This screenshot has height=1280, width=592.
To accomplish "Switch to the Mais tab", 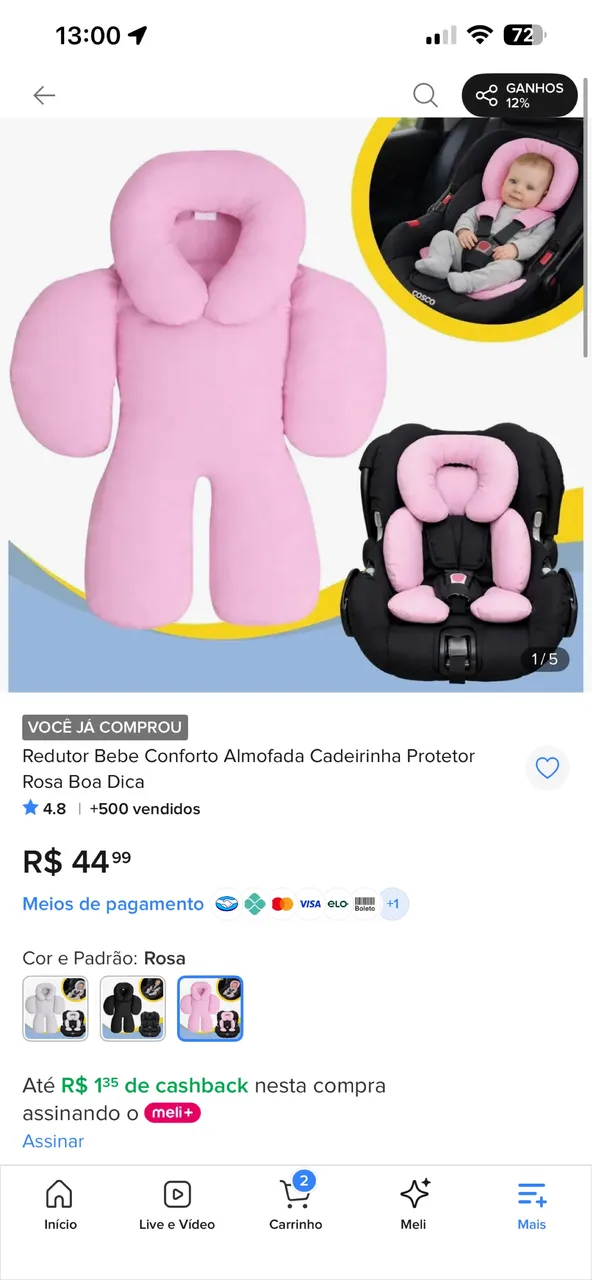I will click(x=532, y=1204).
